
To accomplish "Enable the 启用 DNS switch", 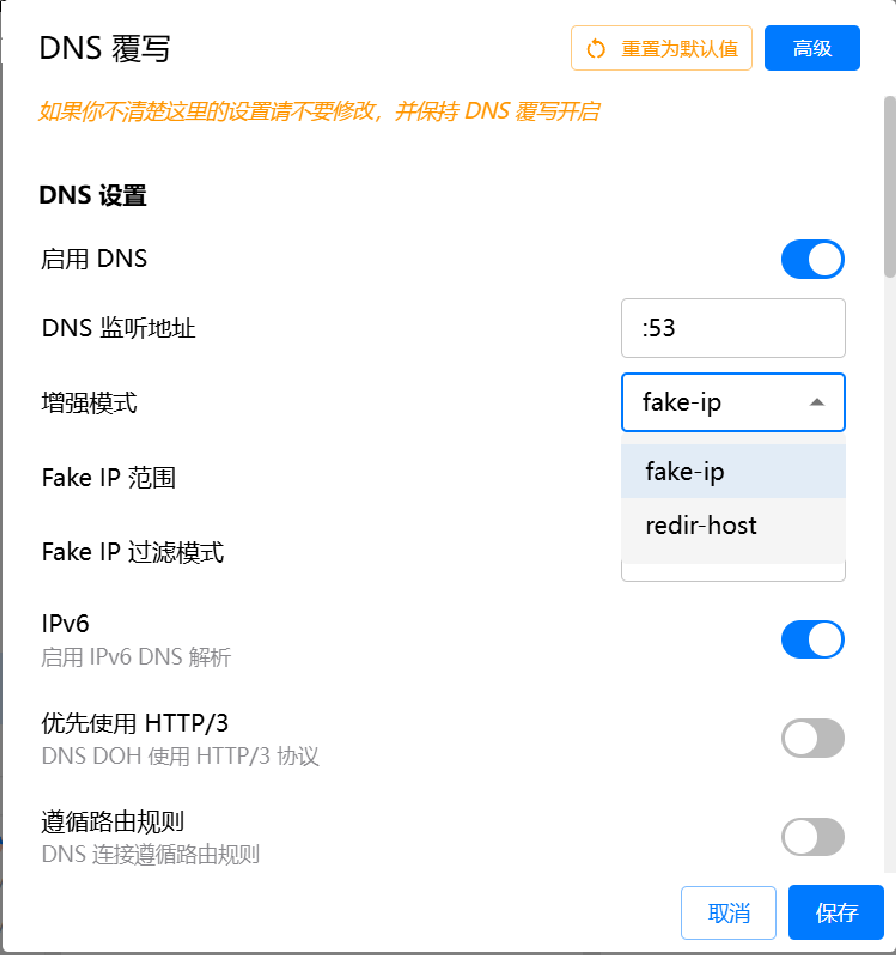I will tap(812, 259).
